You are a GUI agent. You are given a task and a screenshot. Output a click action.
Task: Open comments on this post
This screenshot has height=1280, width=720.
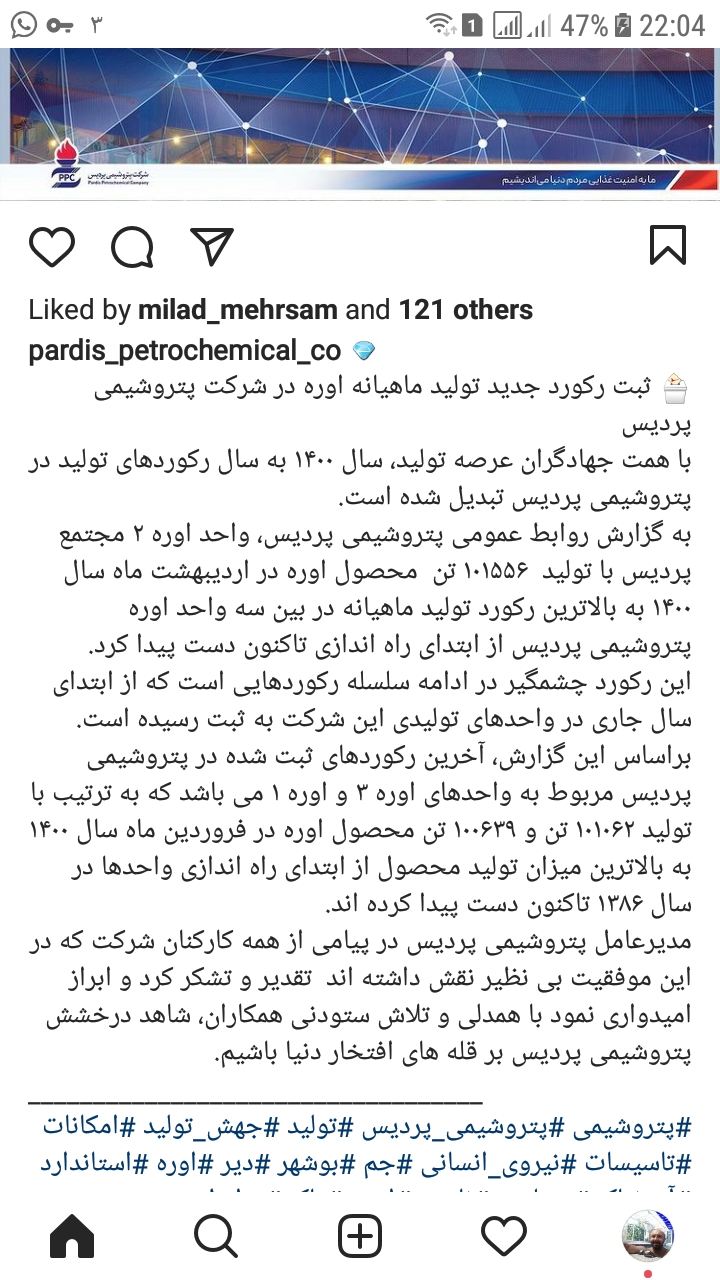pos(132,246)
